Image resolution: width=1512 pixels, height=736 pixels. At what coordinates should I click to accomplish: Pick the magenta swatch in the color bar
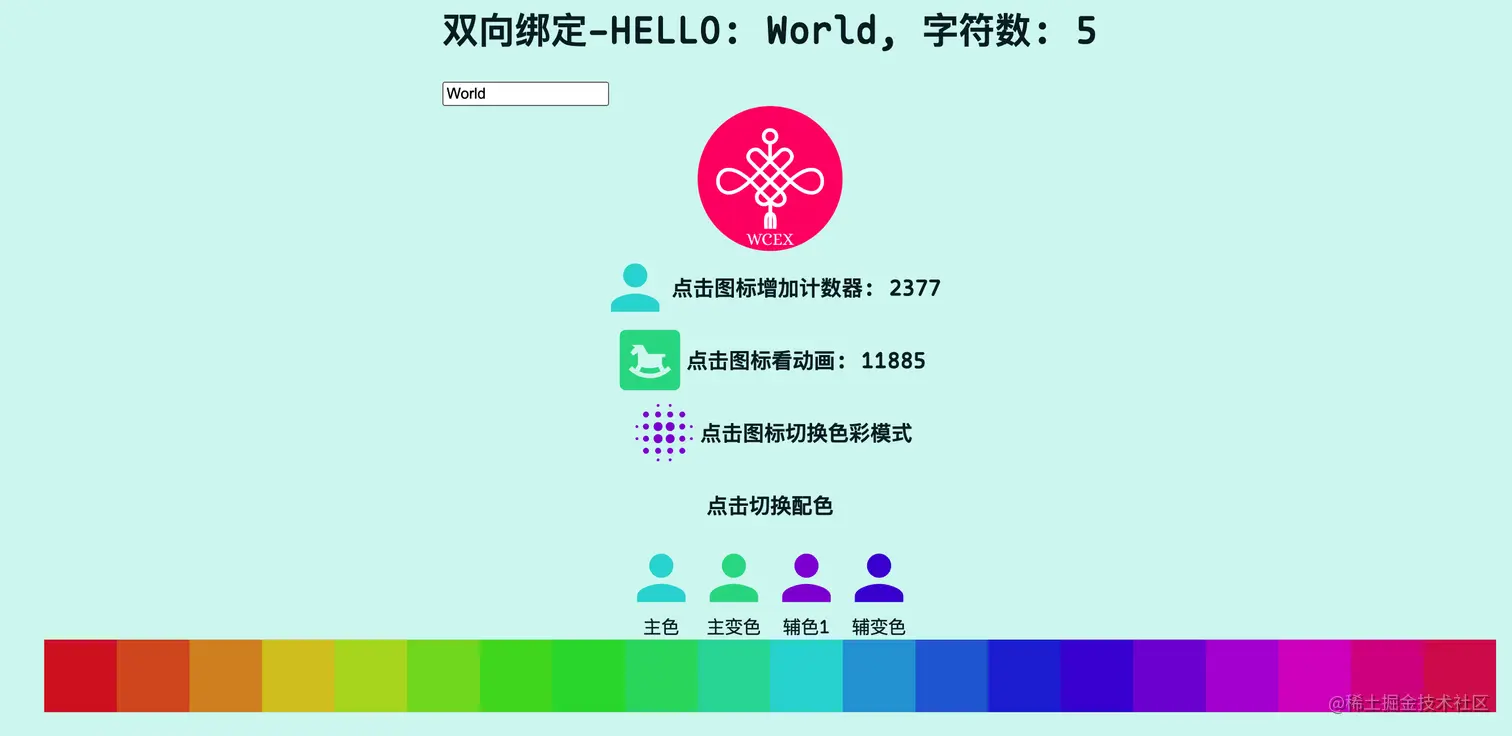click(1314, 676)
